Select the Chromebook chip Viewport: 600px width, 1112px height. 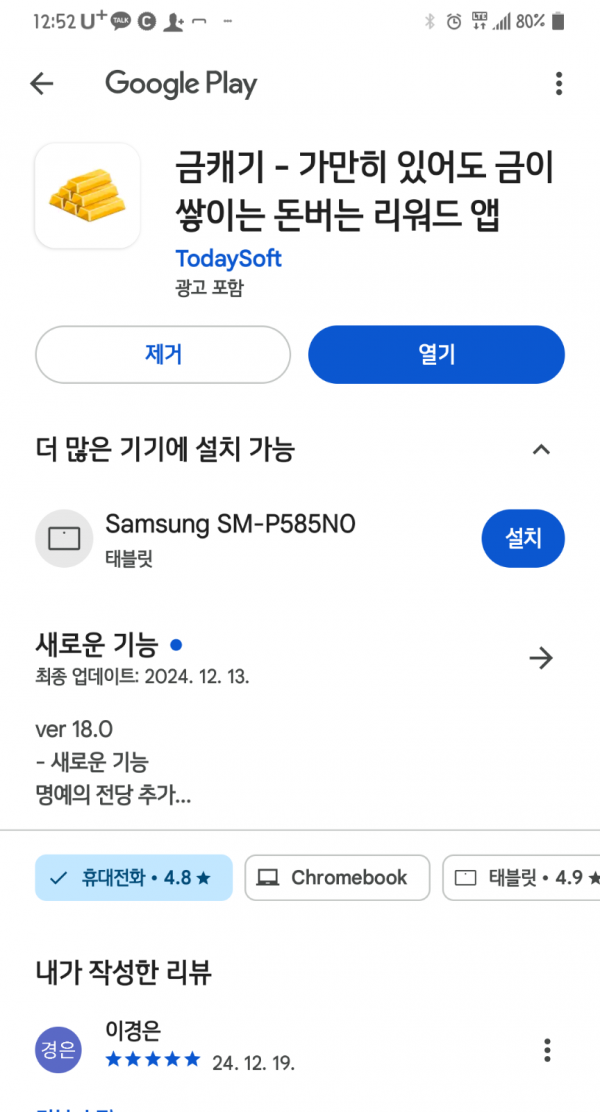pyautogui.click(x=338, y=878)
